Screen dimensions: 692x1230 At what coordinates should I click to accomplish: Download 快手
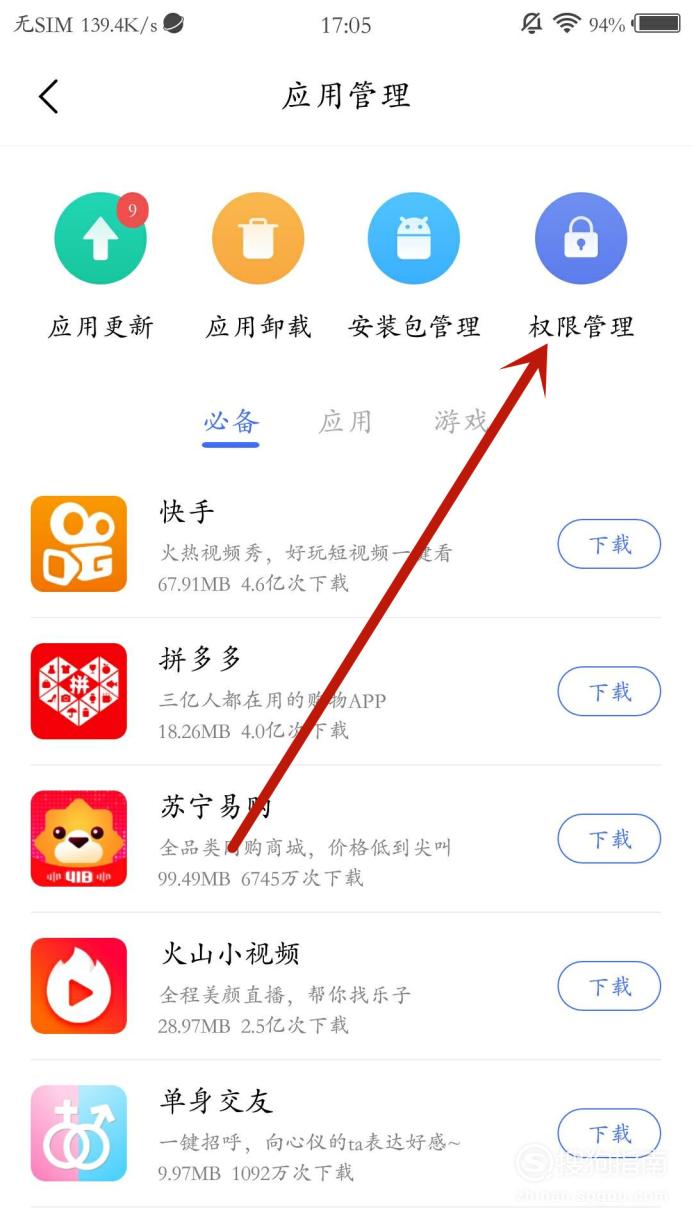(609, 545)
